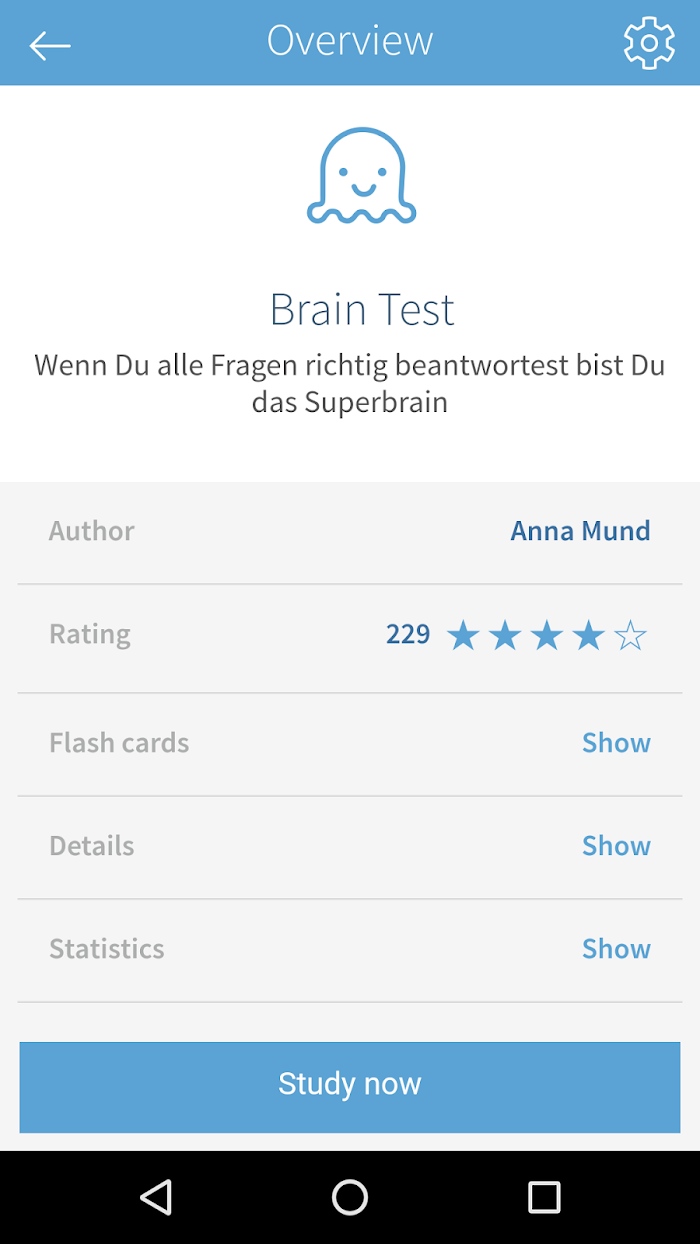Show the flash cards
The height and width of the screenshot is (1244, 700).
tap(616, 743)
